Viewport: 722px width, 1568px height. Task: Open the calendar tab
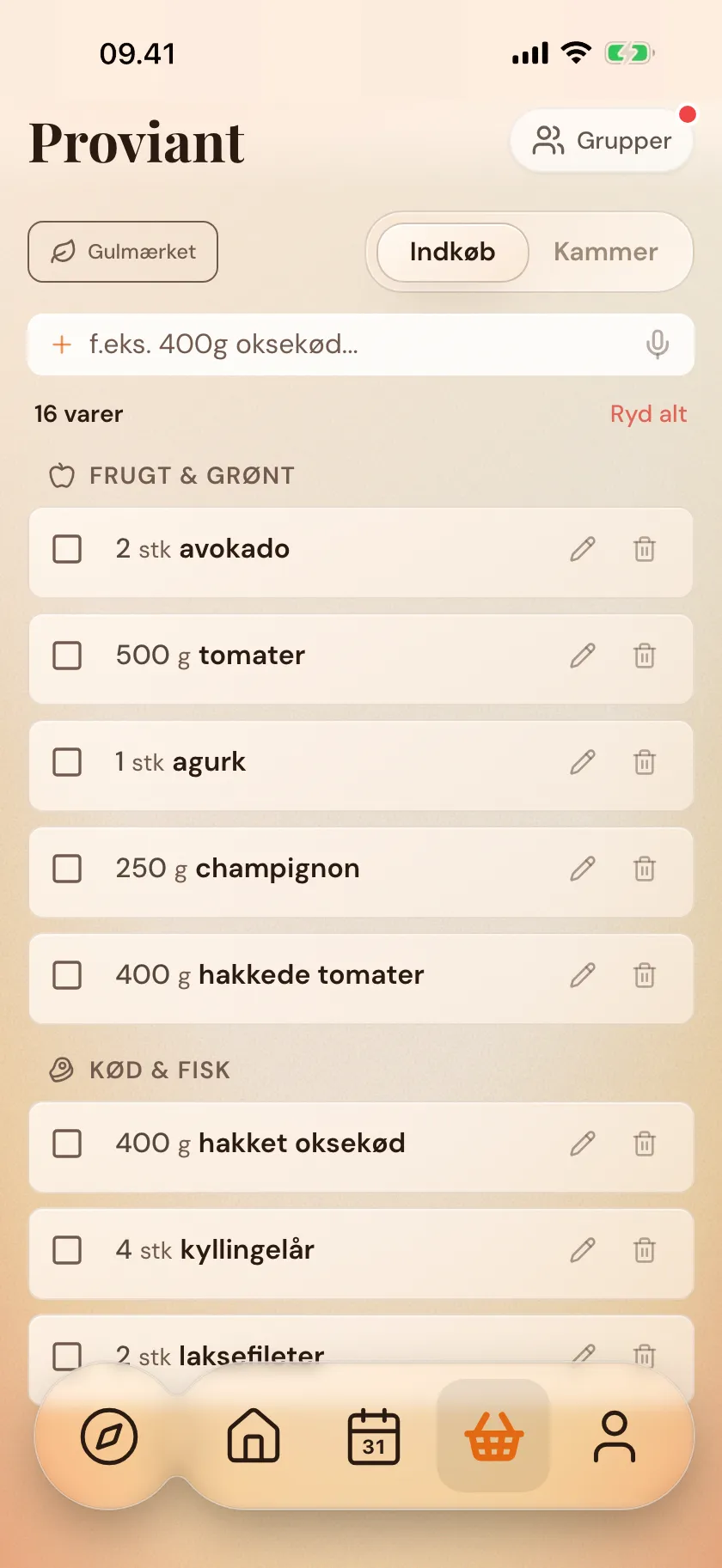tap(374, 1436)
